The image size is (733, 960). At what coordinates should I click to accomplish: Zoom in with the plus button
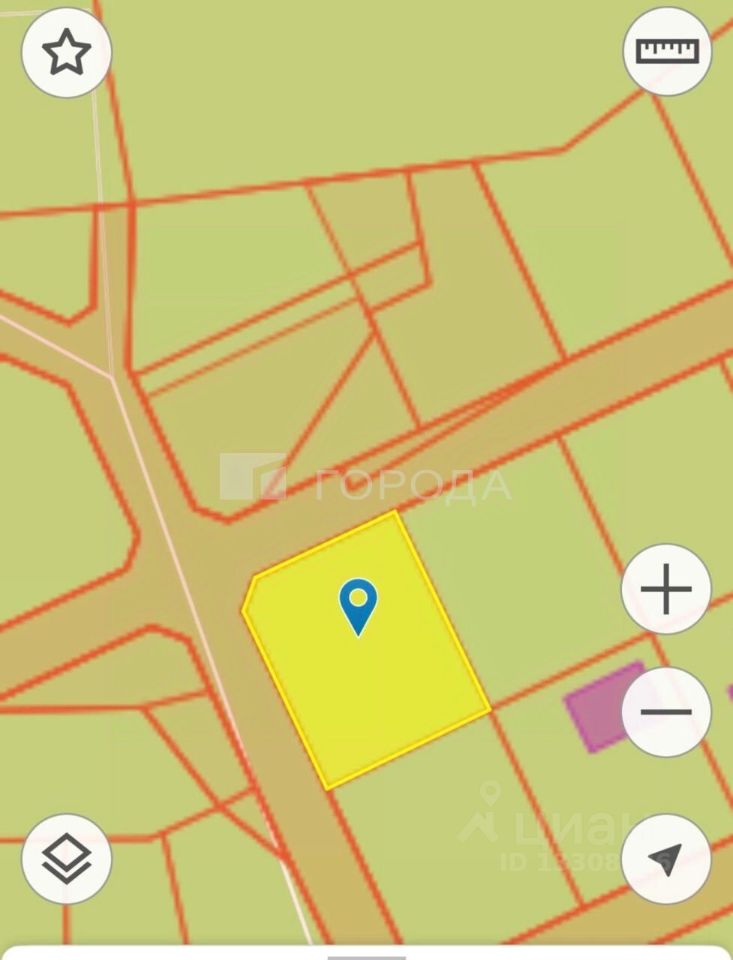666,589
